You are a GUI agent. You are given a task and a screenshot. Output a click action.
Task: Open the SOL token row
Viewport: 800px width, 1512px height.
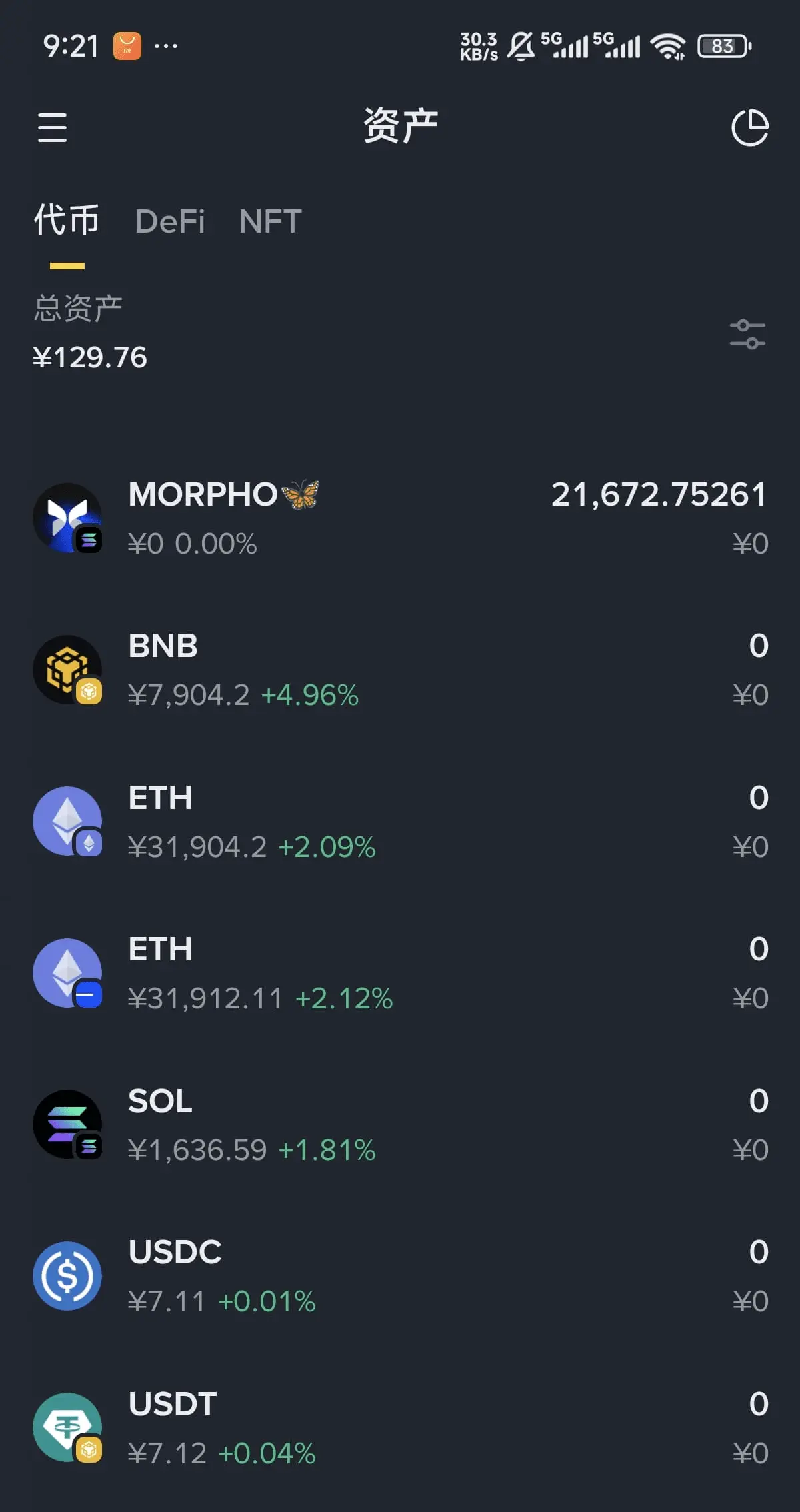point(400,1124)
